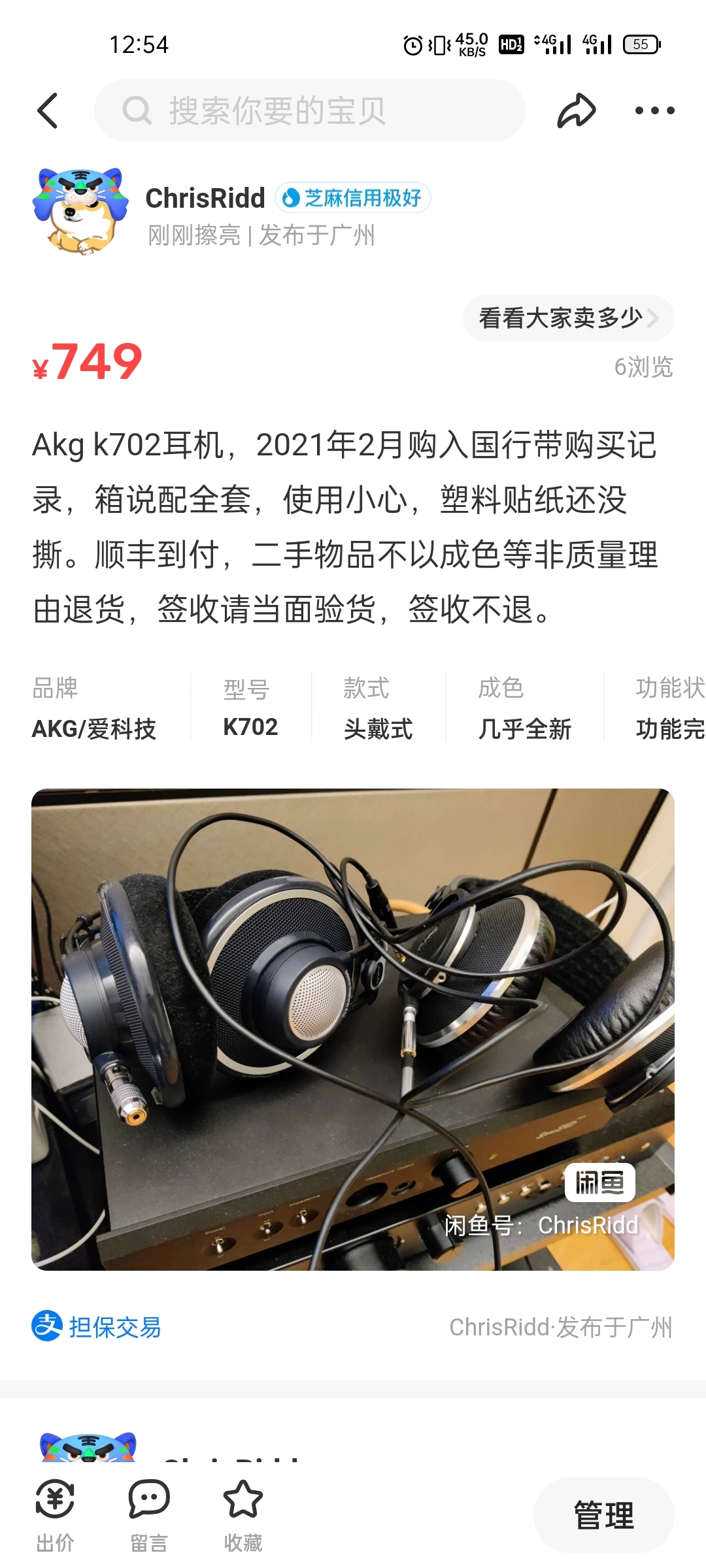Open the search box 搜索你要的宝贝

click(x=309, y=110)
